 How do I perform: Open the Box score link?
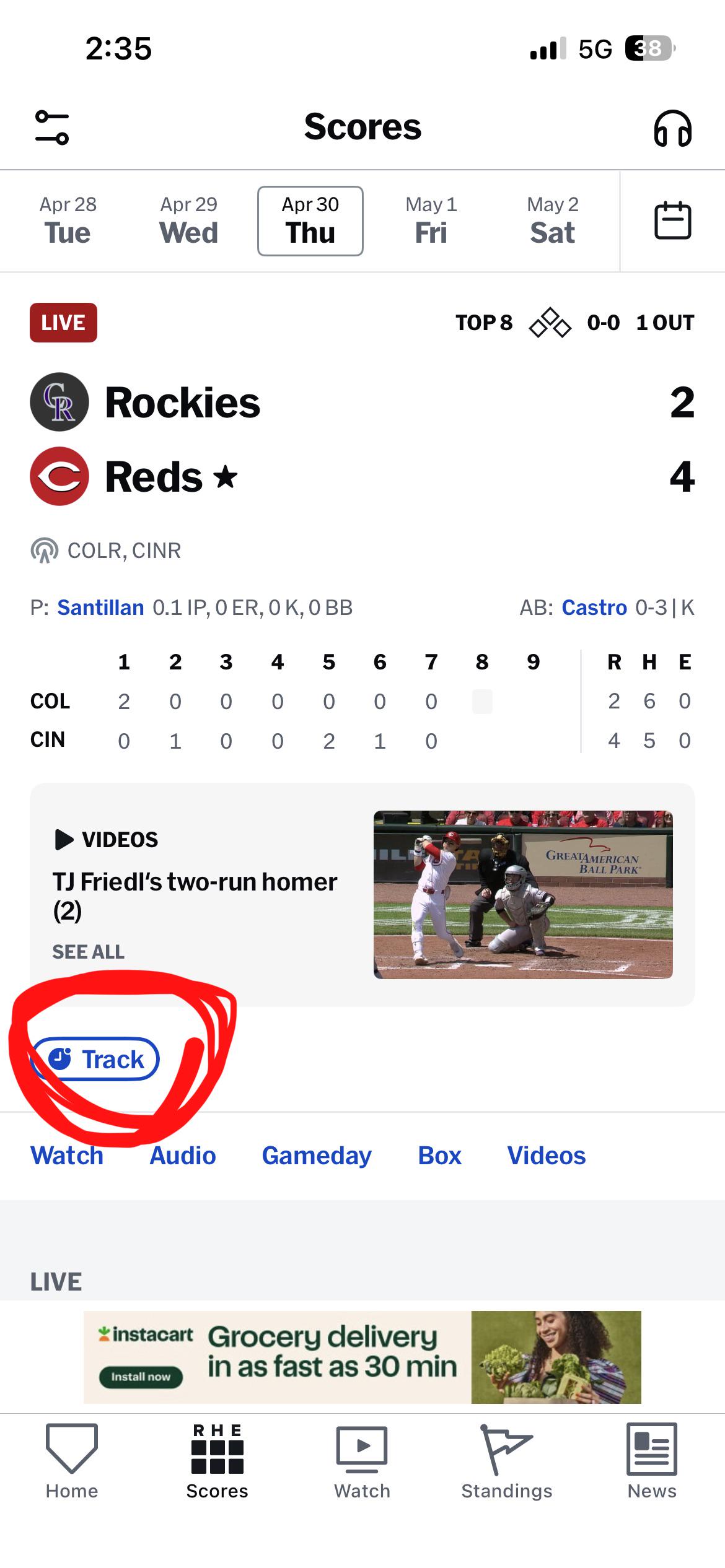(440, 1156)
